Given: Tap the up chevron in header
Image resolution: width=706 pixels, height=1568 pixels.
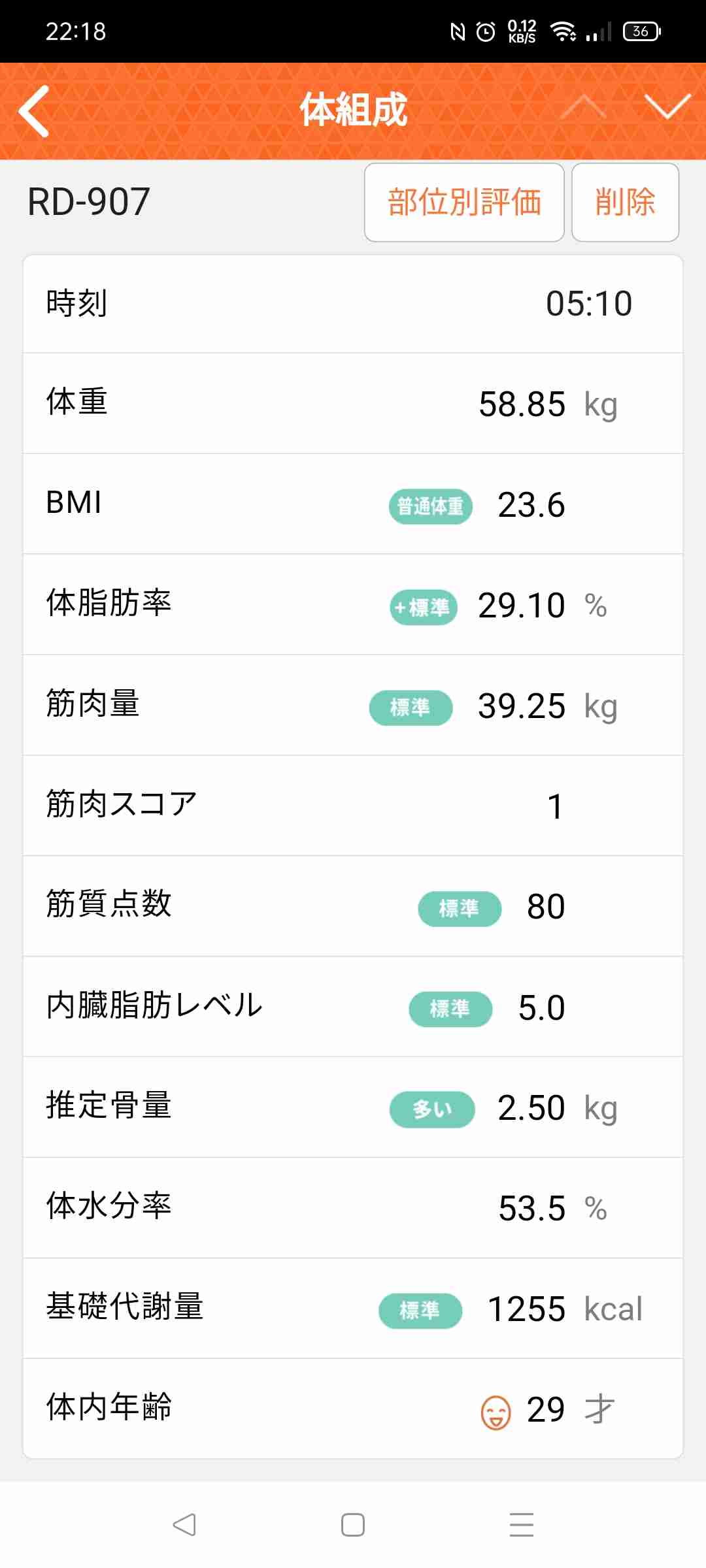Looking at the screenshot, I should pos(584,106).
